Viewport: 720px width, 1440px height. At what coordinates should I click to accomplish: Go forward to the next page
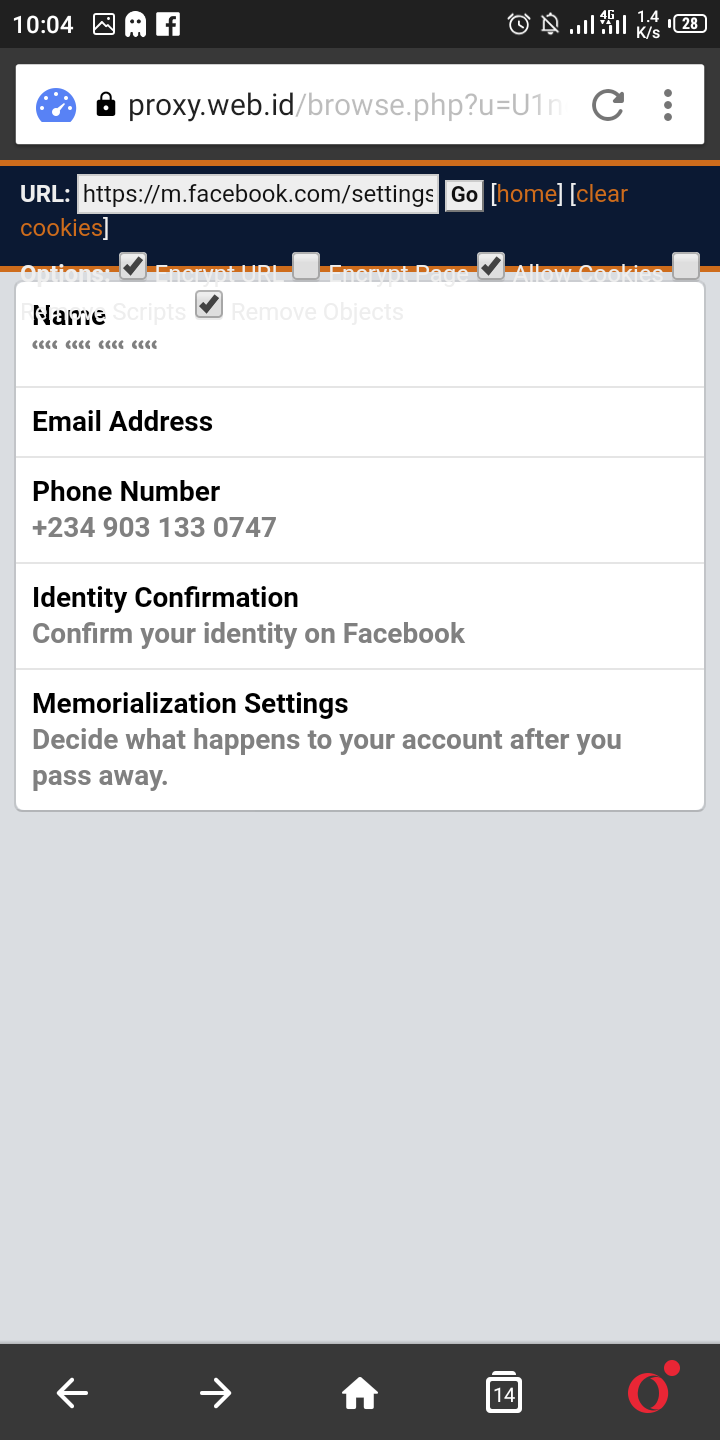[215, 1392]
